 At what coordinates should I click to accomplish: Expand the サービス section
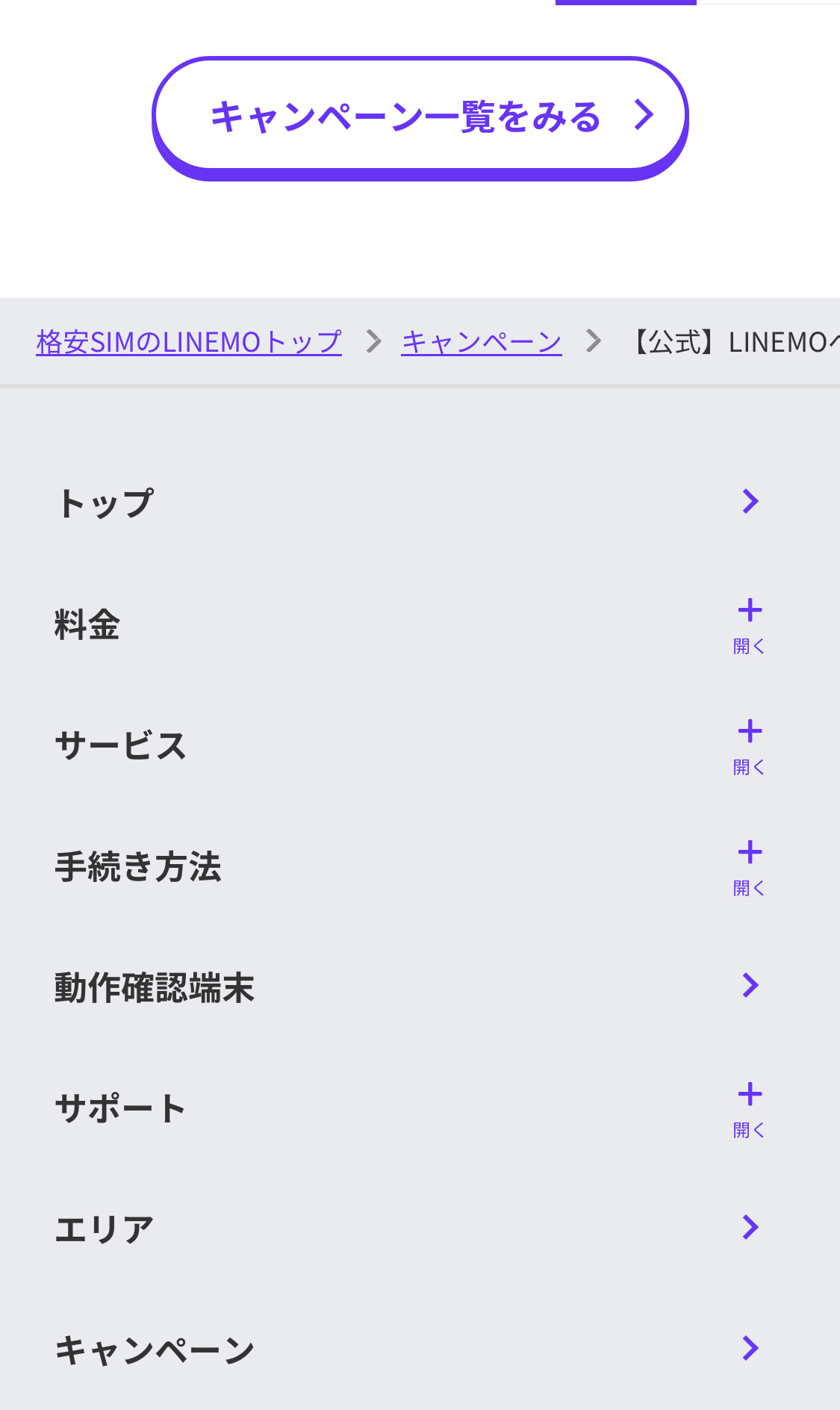[x=749, y=745]
